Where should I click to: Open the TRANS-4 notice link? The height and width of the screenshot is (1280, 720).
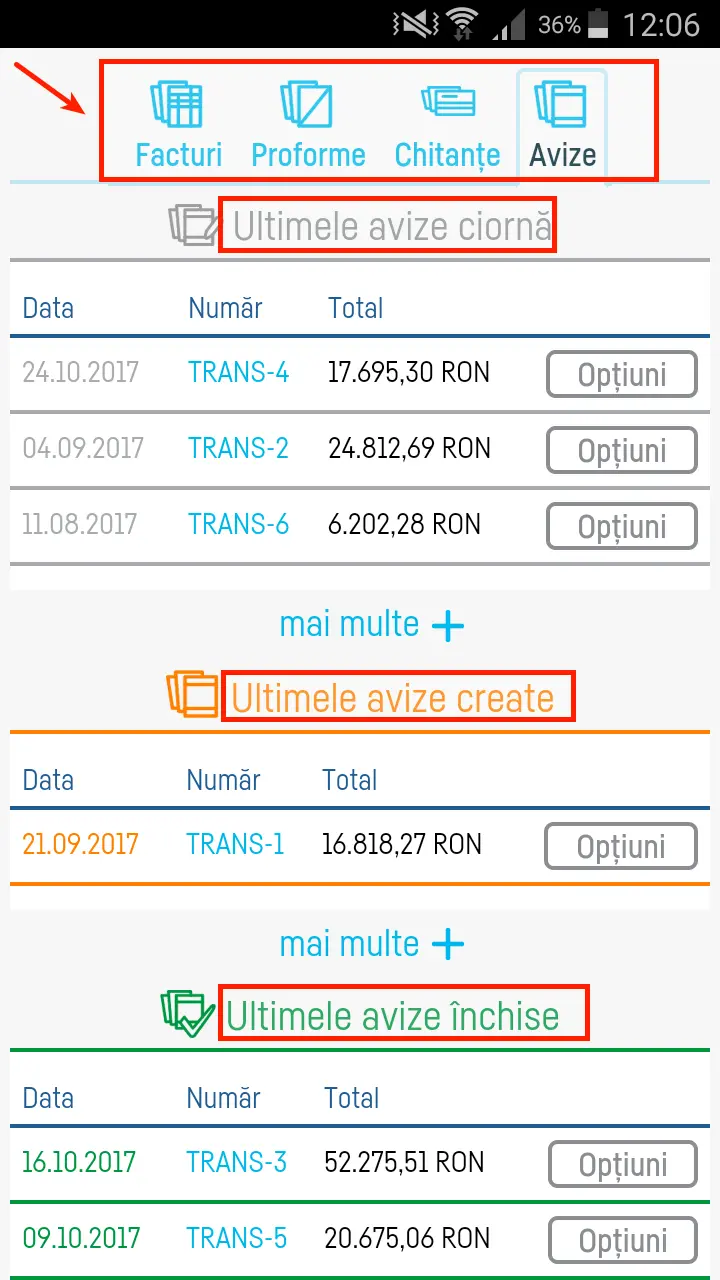tap(239, 373)
